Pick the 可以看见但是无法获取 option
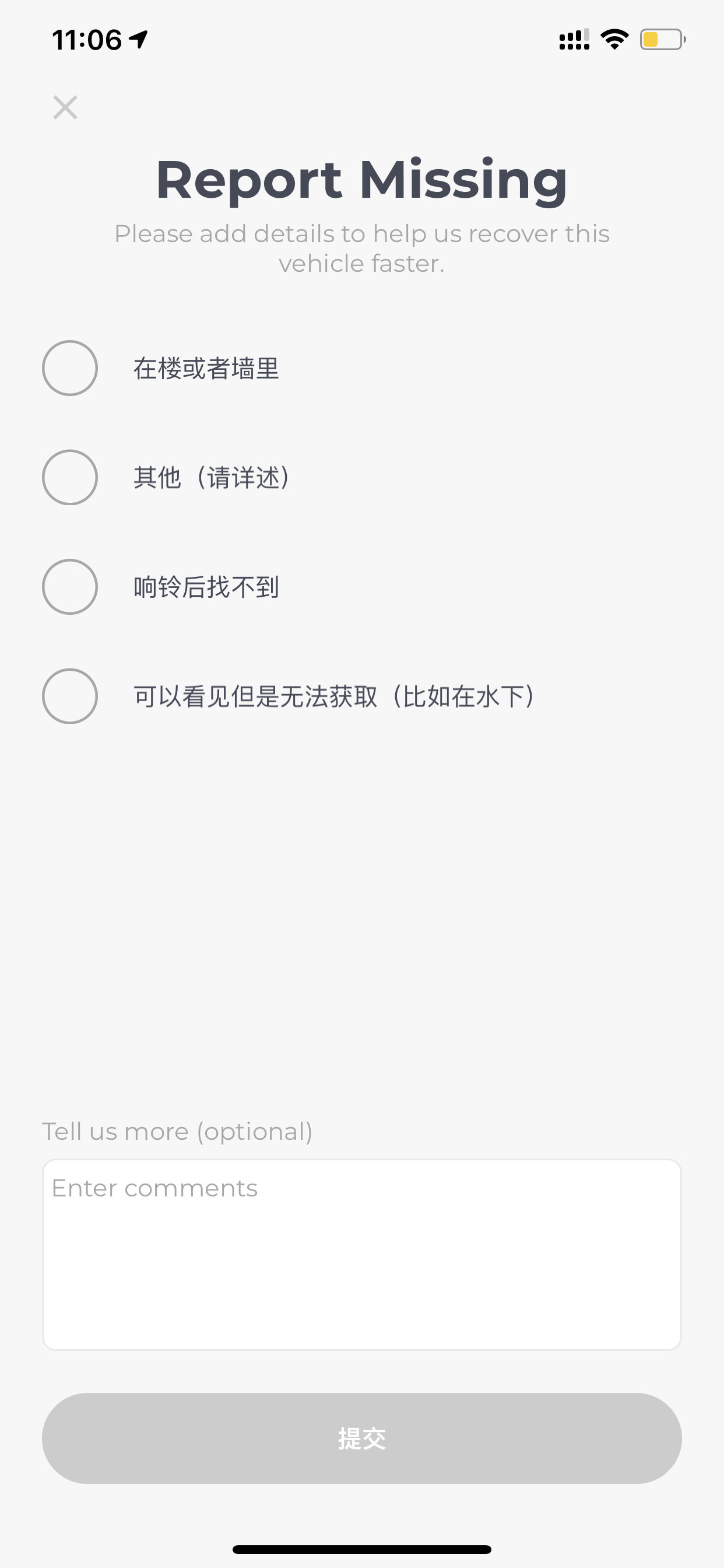This screenshot has width=724, height=1568. pyautogui.click(x=70, y=696)
